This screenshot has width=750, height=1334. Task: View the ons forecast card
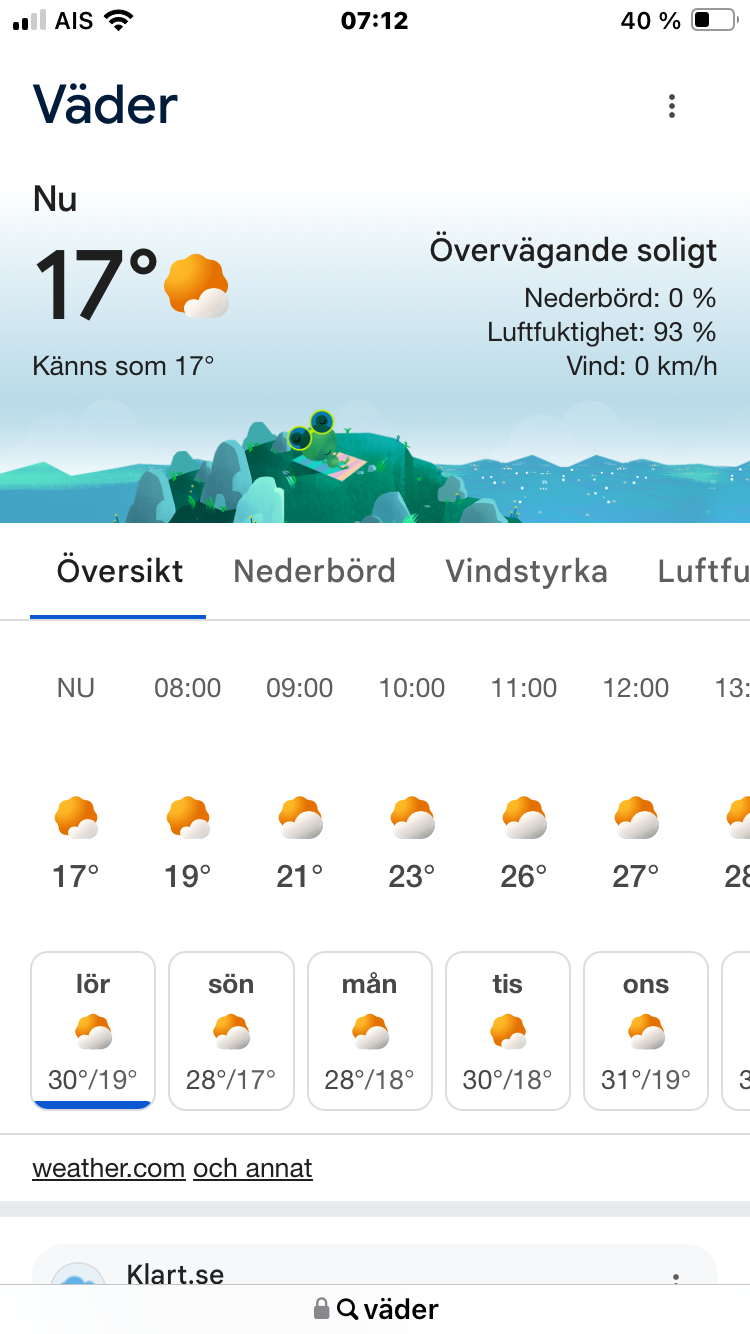pyautogui.click(x=645, y=1031)
